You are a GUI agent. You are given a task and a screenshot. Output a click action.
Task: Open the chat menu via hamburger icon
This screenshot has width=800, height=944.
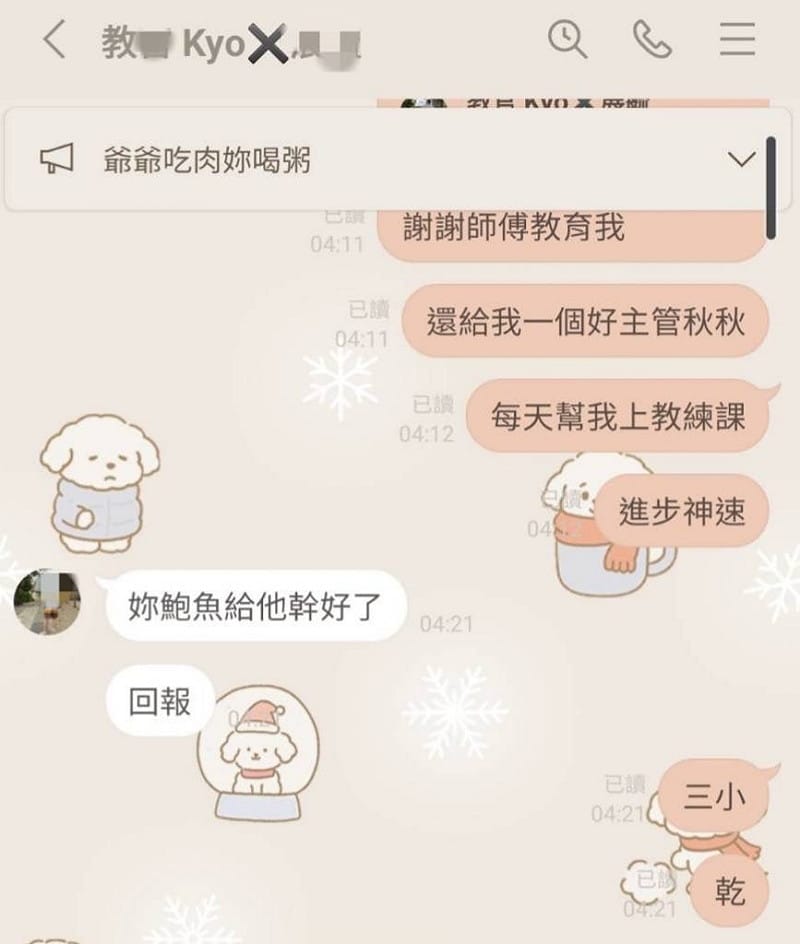point(737,39)
